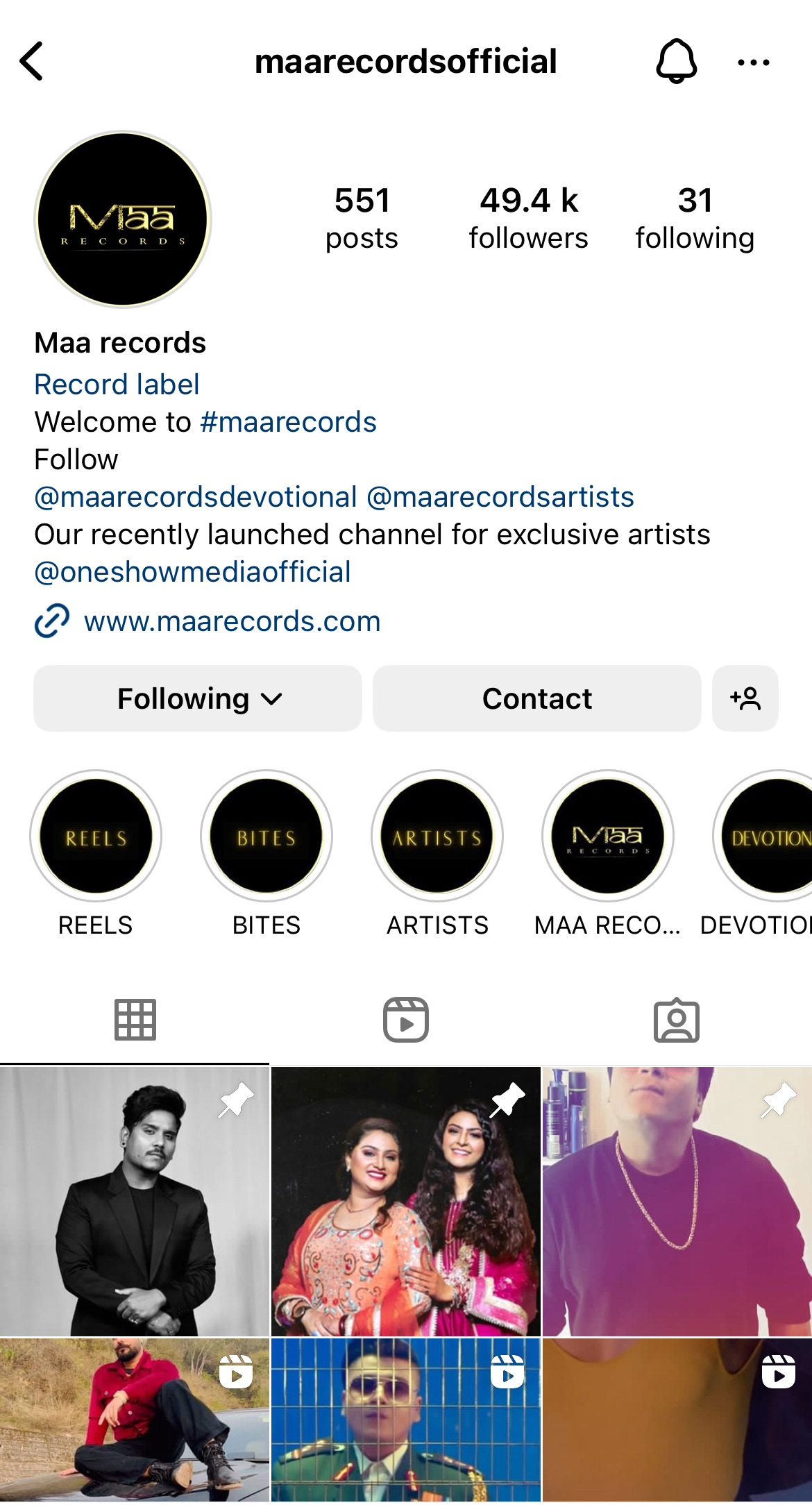This screenshot has width=812, height=1505.
Task: Expand the Following dropdown button
Action: pyautogui.click(x=198, y=698)
